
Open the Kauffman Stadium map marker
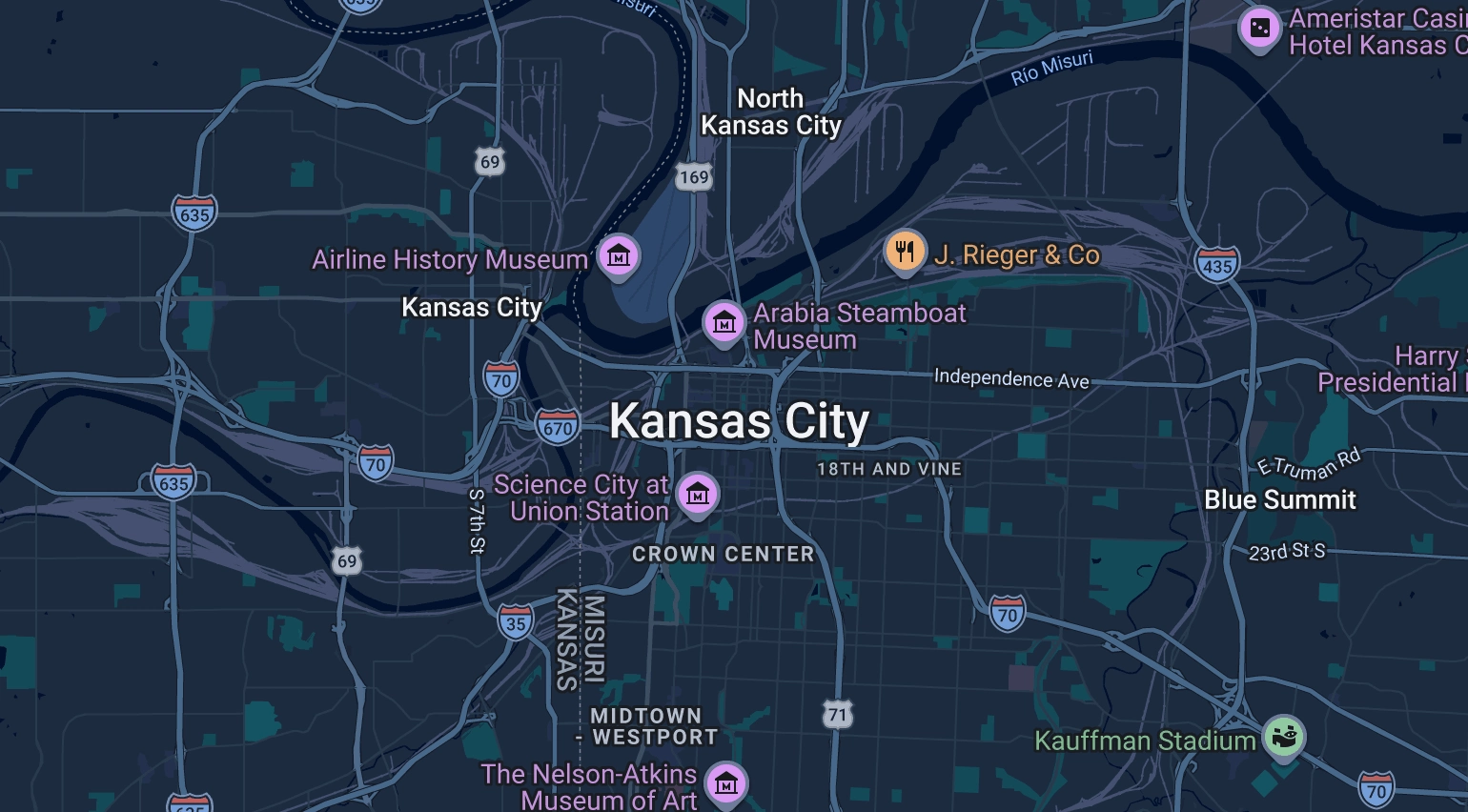(x=1284, y=737)
